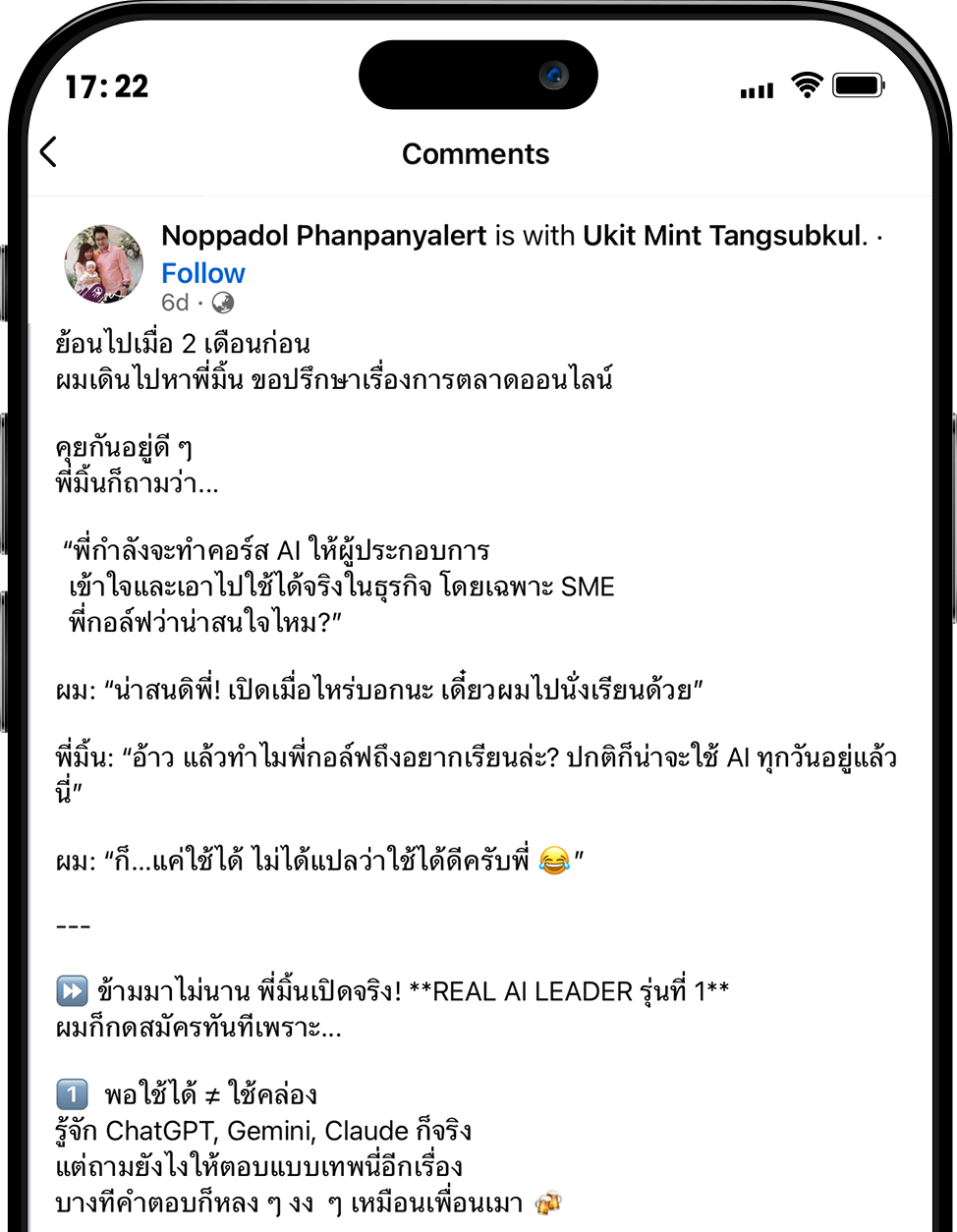This screenshot has height=1232, width=957.
Task: Follow Noppadol Phanpanyalert
Action: [202, 273]
